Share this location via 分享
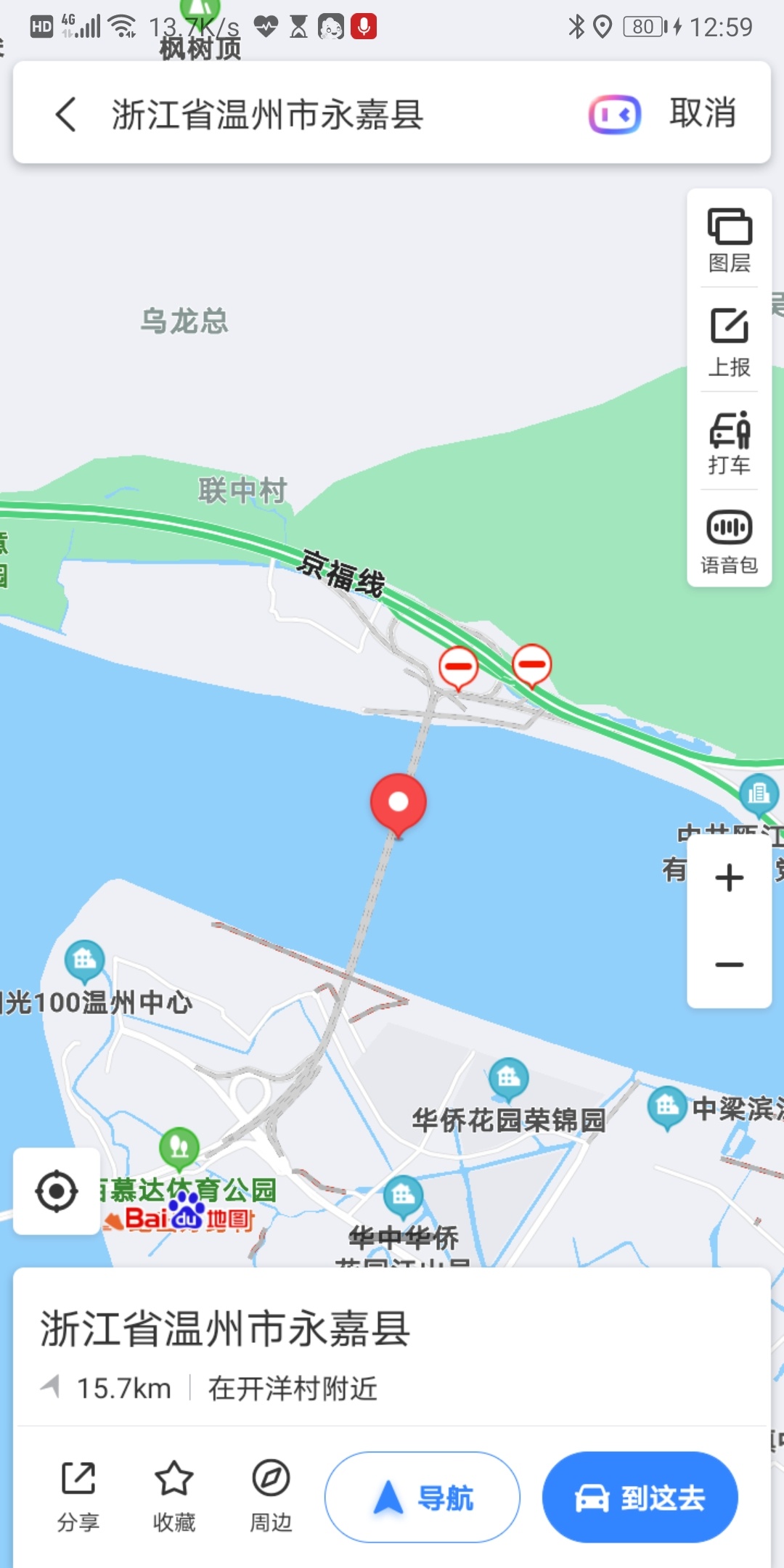 tap(78, 1496)
